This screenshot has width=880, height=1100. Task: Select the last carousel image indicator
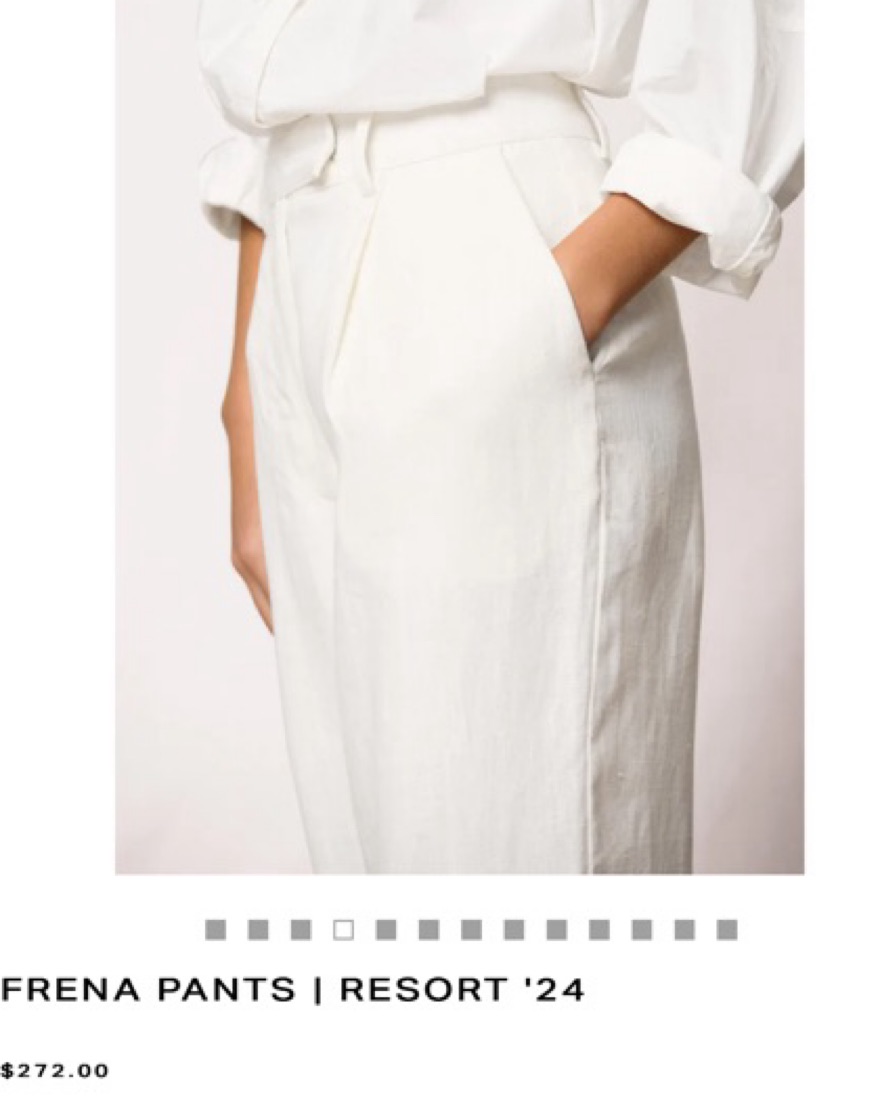point(727,930)
